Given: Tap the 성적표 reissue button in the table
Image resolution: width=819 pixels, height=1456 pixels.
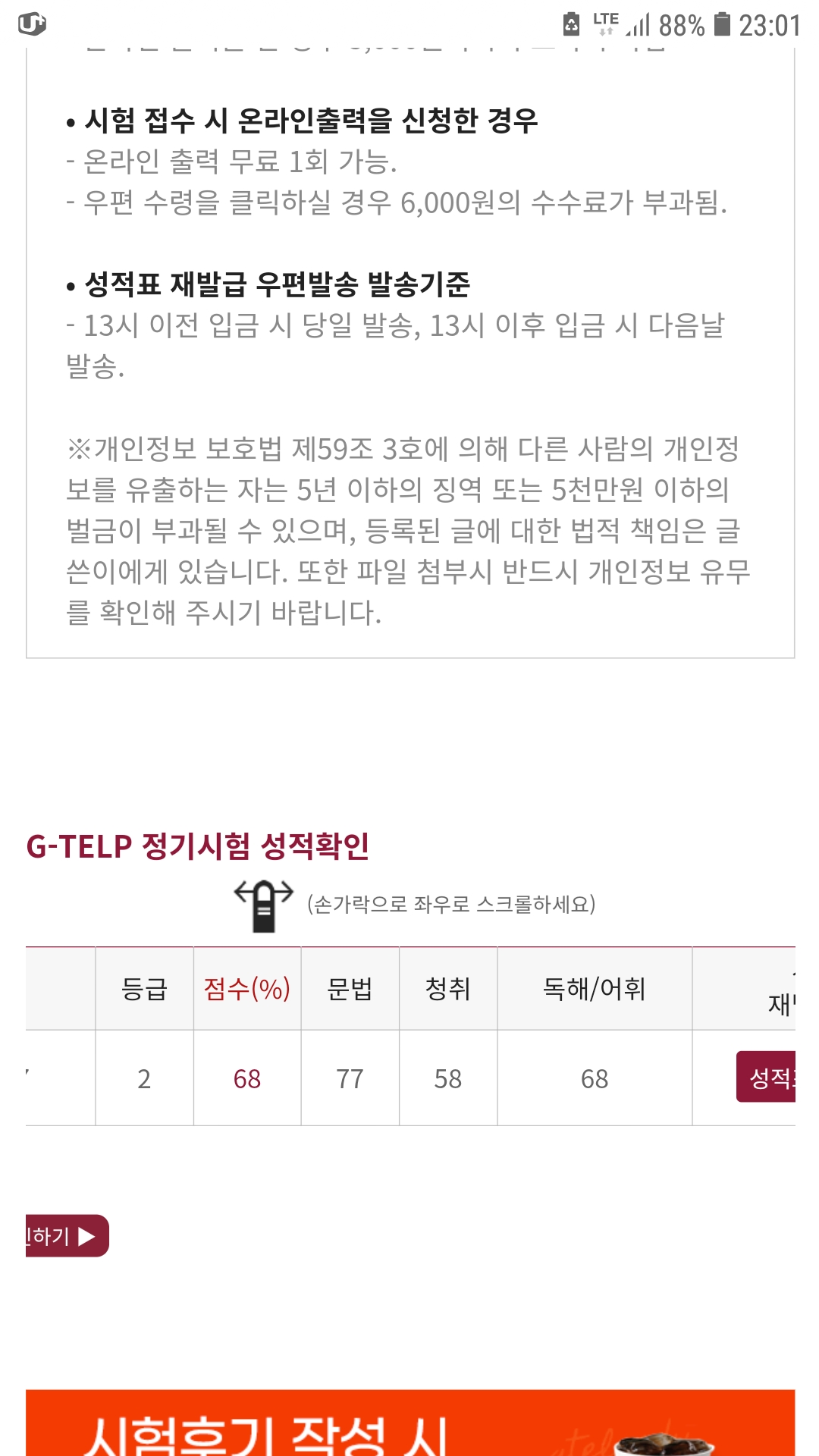Looking at the screenshot, I should click(766, 1077).
